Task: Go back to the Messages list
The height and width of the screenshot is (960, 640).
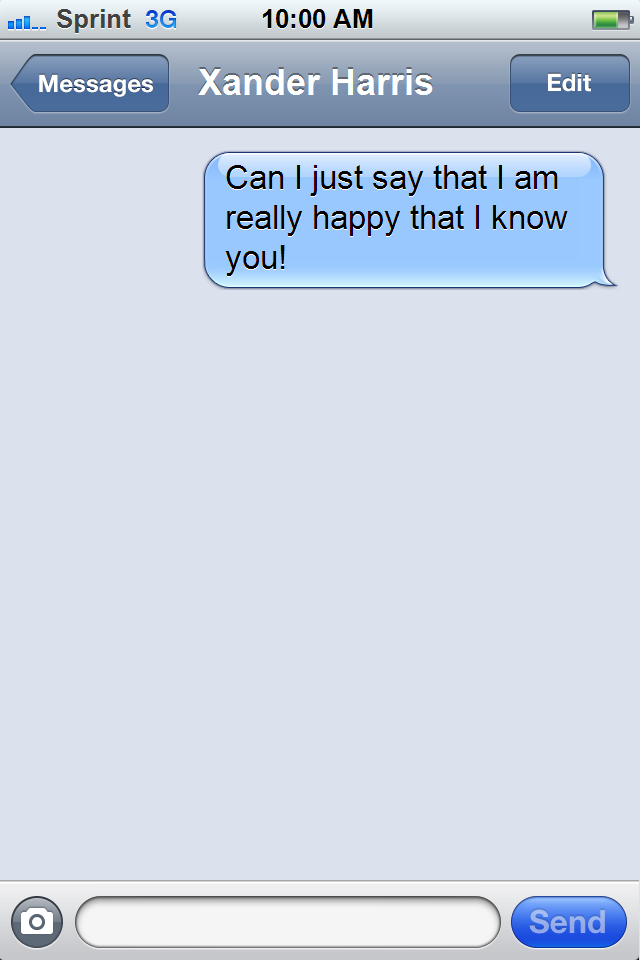Action: click(x=92, y=84)
